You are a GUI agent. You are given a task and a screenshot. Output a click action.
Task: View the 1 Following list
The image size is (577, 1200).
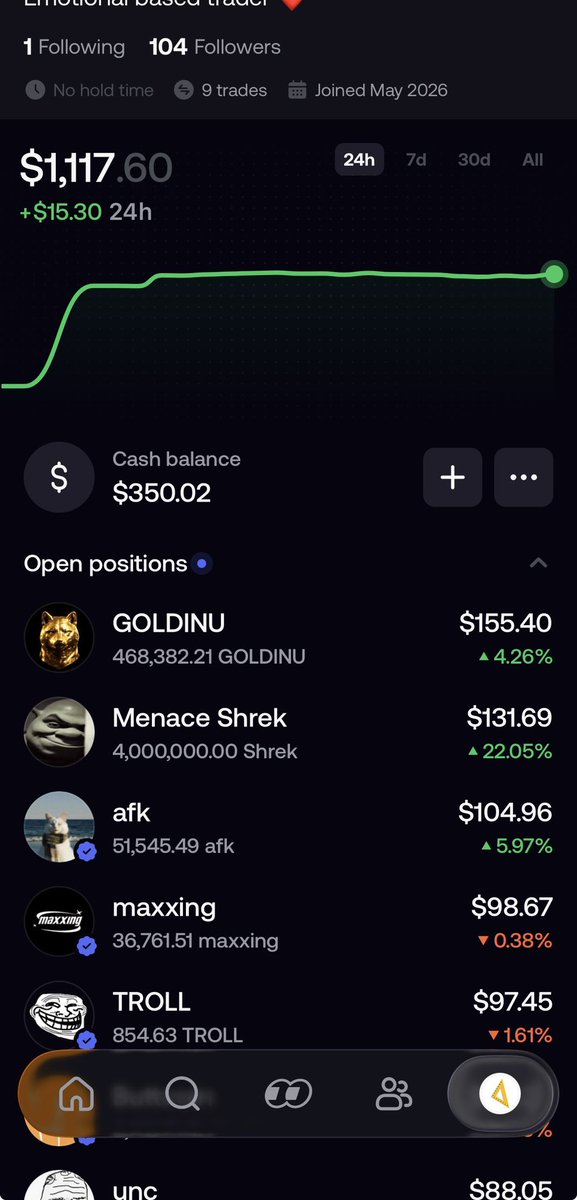click(74, 47)
